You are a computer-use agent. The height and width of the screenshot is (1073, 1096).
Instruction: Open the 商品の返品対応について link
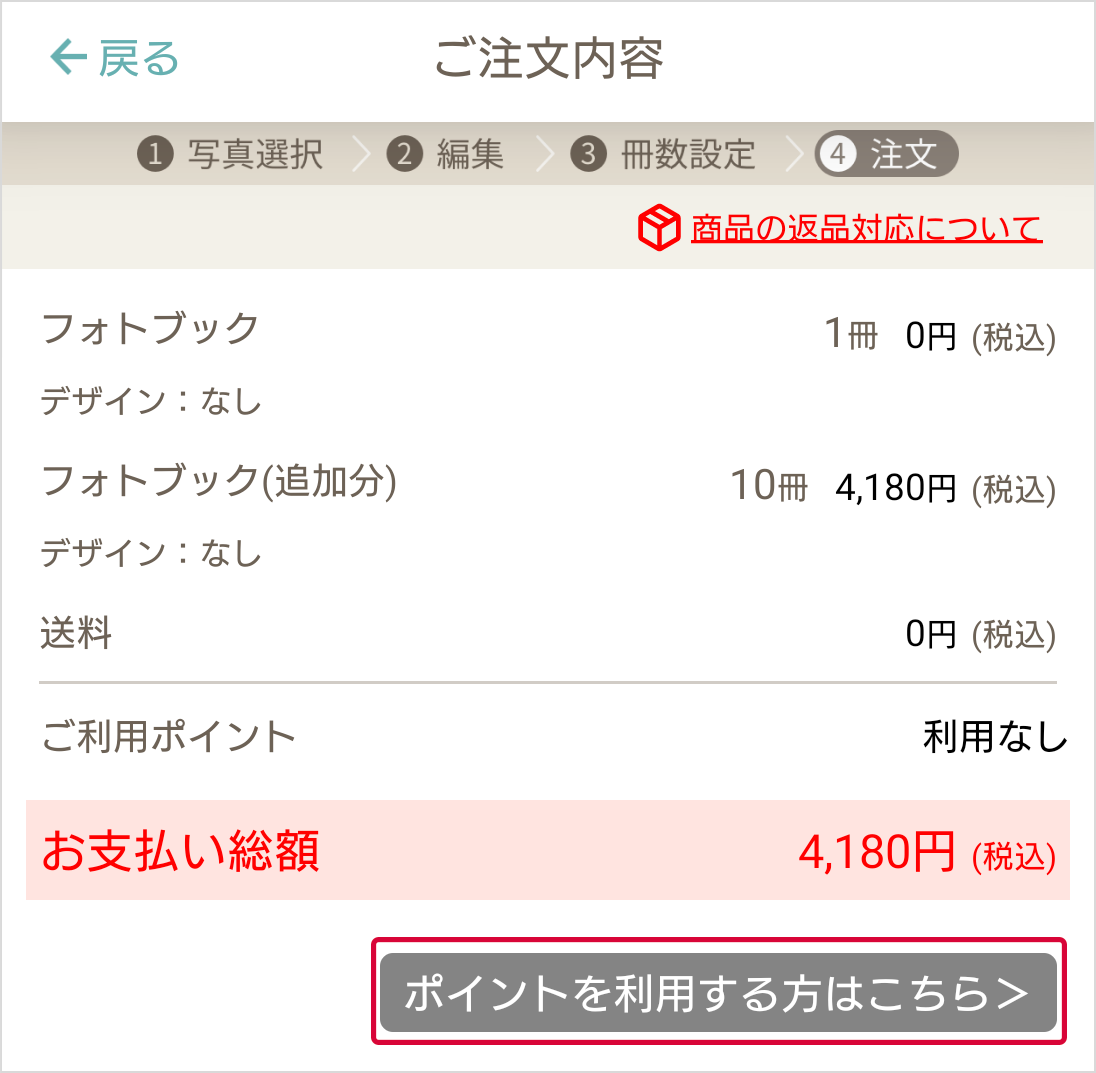pos(865,229)
